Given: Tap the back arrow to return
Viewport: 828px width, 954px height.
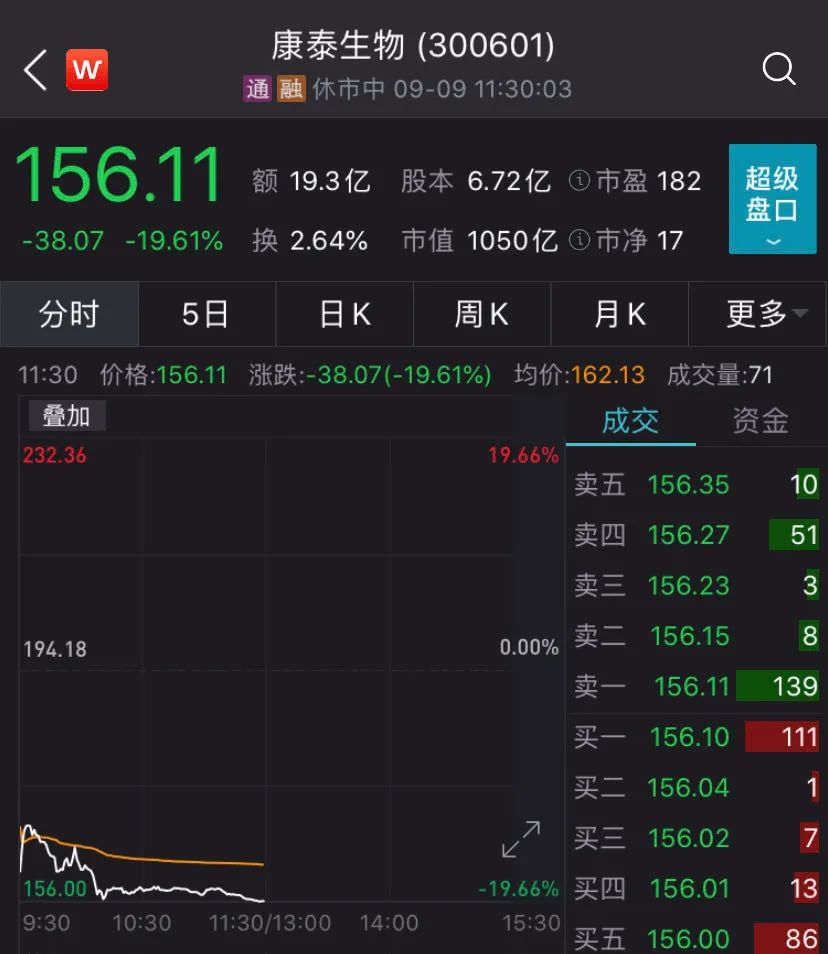Looking at the screenshot, I should coord(33,69).
